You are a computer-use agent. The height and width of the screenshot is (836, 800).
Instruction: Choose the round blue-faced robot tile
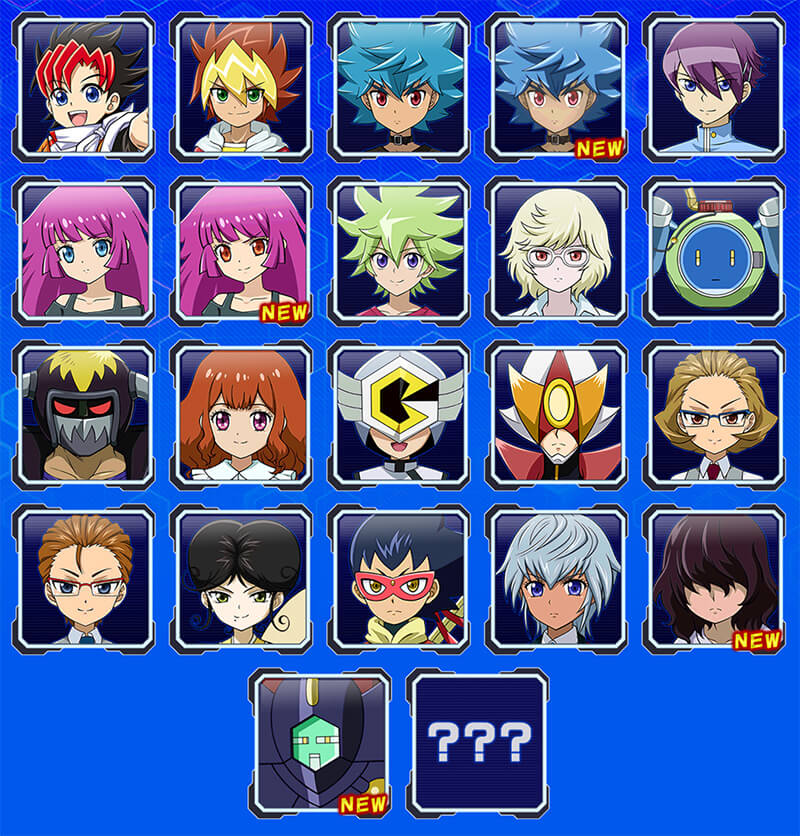[714, 251]
